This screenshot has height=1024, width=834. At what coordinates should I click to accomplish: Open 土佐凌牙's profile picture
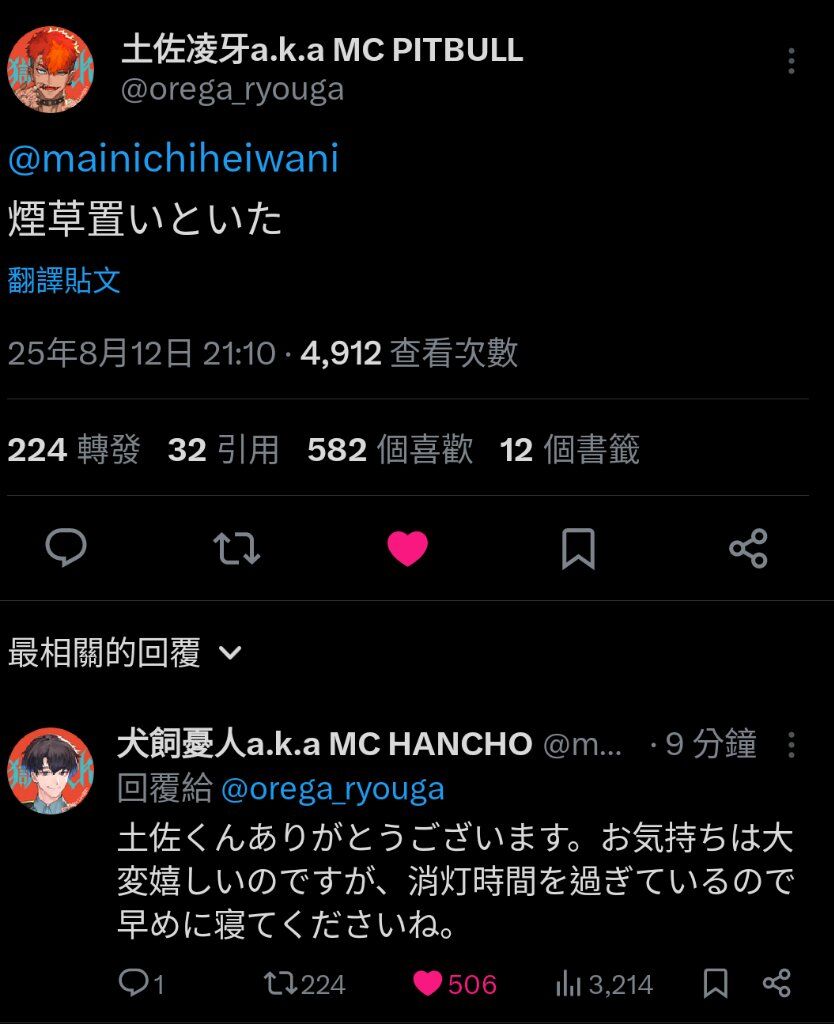pos(50,69)
